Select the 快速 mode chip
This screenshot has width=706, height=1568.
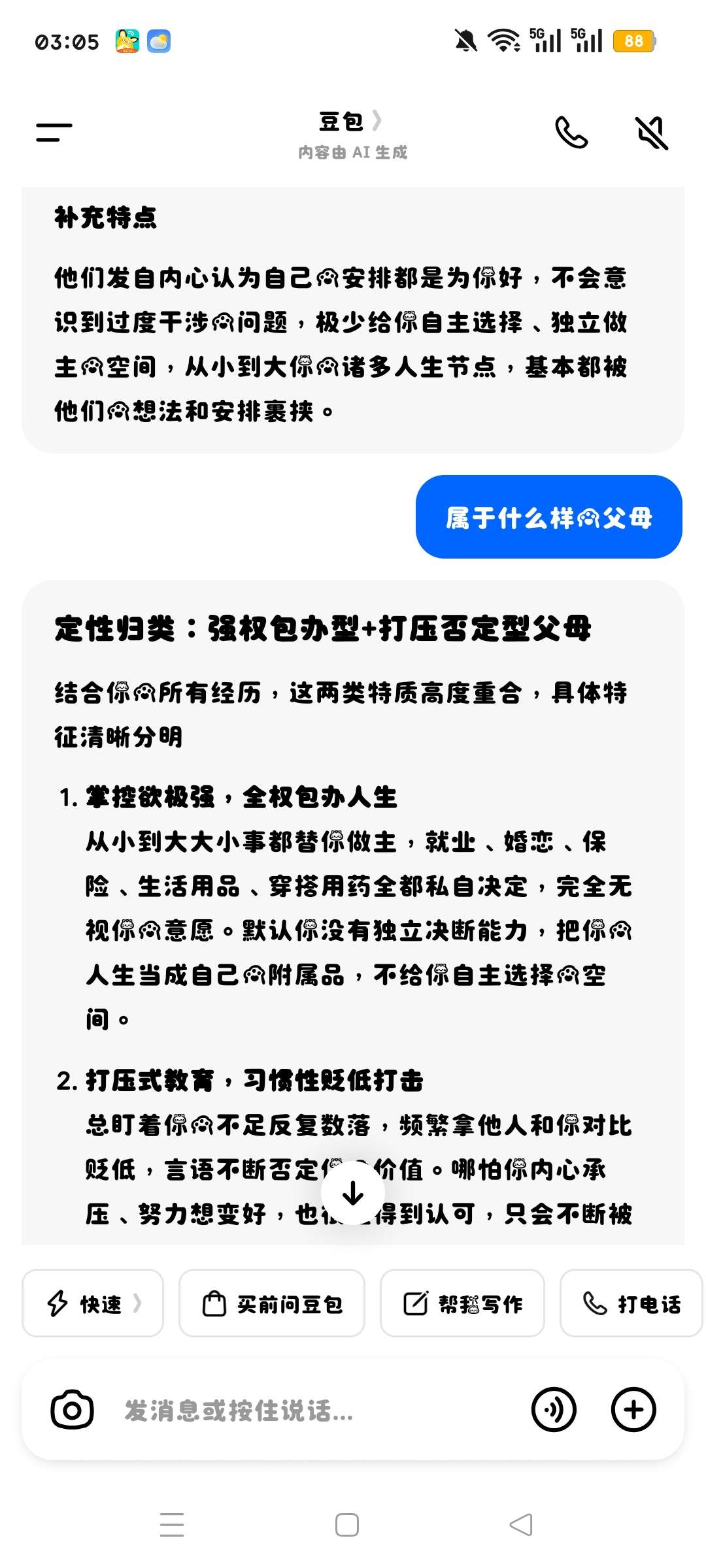(93, 1303)
